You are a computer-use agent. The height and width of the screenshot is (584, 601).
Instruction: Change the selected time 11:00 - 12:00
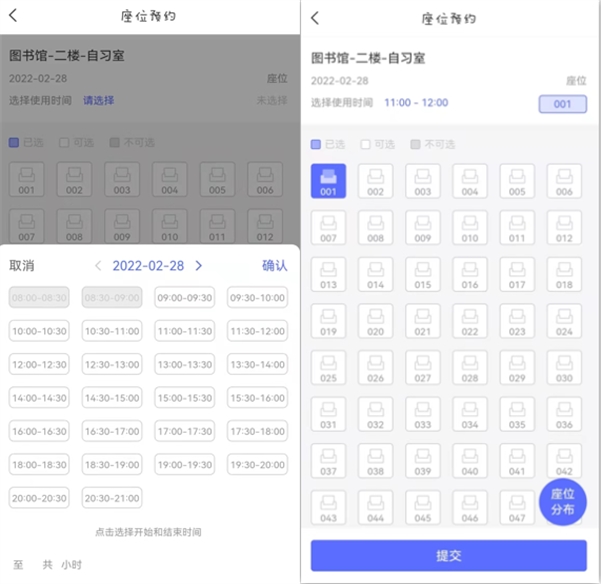(x=416, y=103)
